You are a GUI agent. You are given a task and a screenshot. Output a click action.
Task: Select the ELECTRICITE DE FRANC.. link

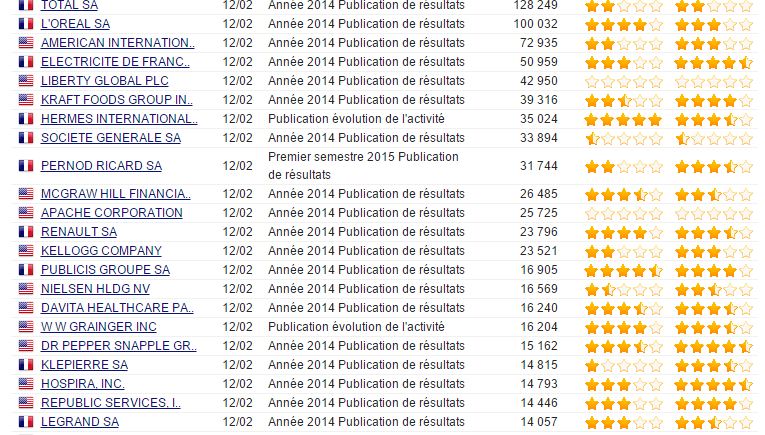click(x=115, y=62)
